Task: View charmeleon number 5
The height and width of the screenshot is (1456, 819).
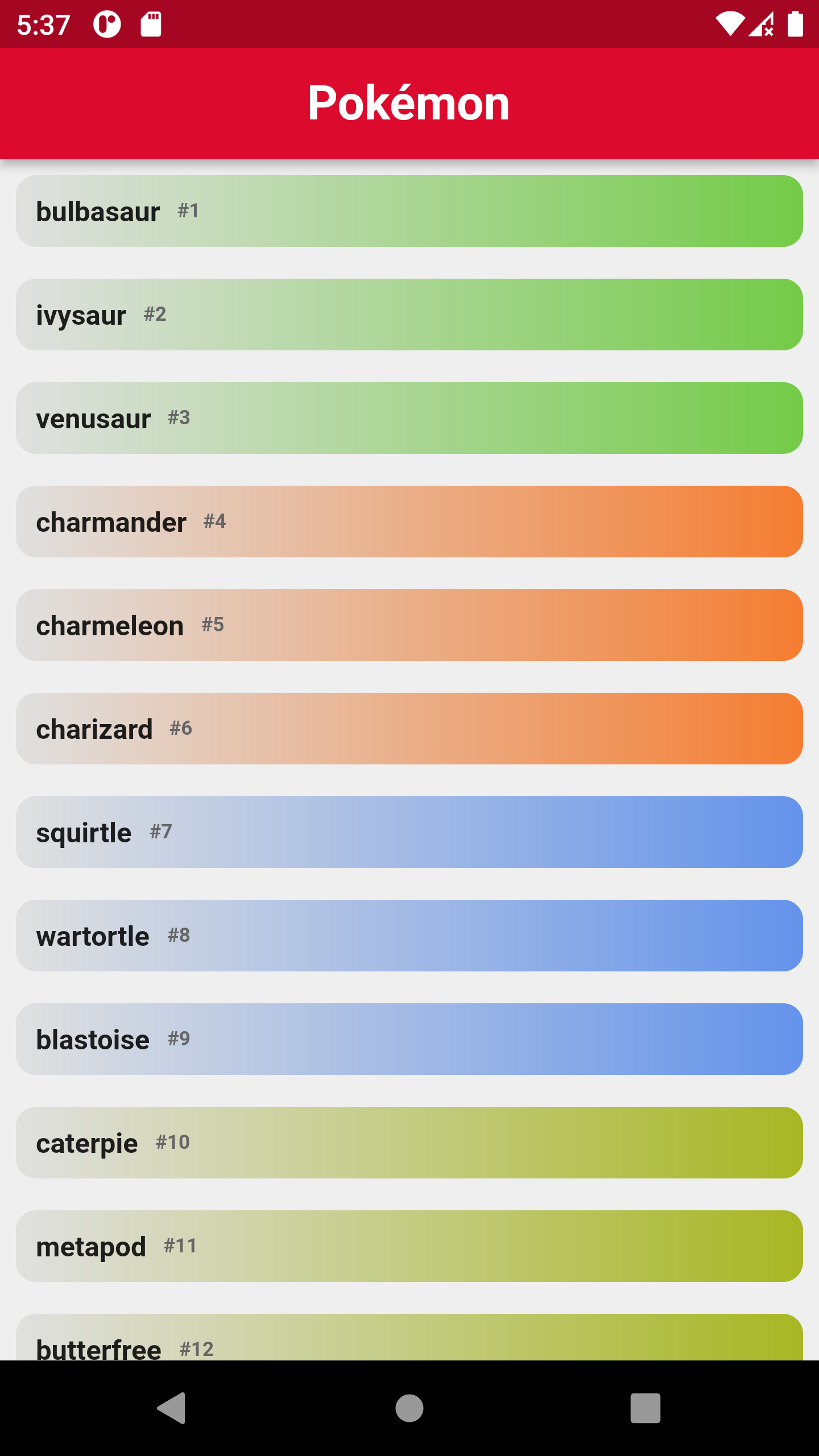Action: (x=409, y=625)
